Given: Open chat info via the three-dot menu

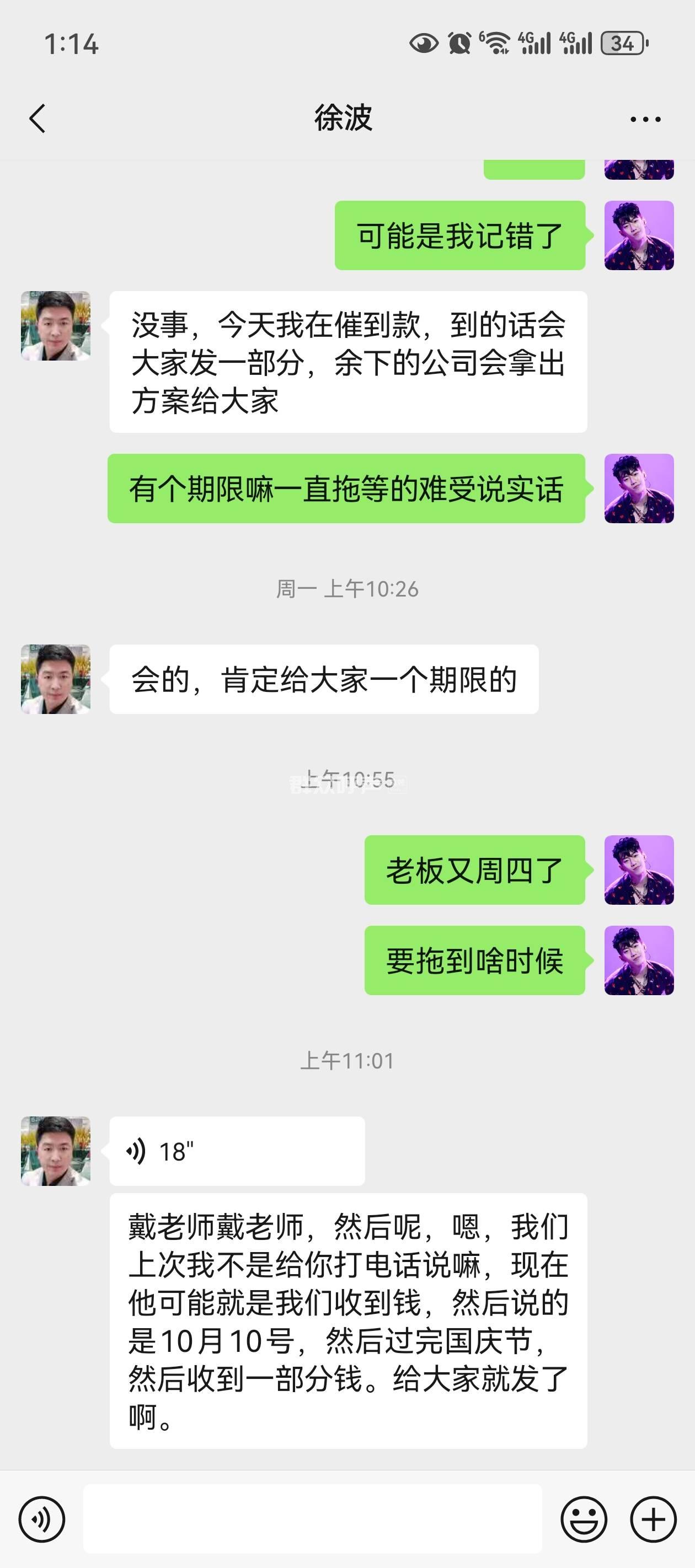Looking at the screenshot, I should tap(645, 119).
